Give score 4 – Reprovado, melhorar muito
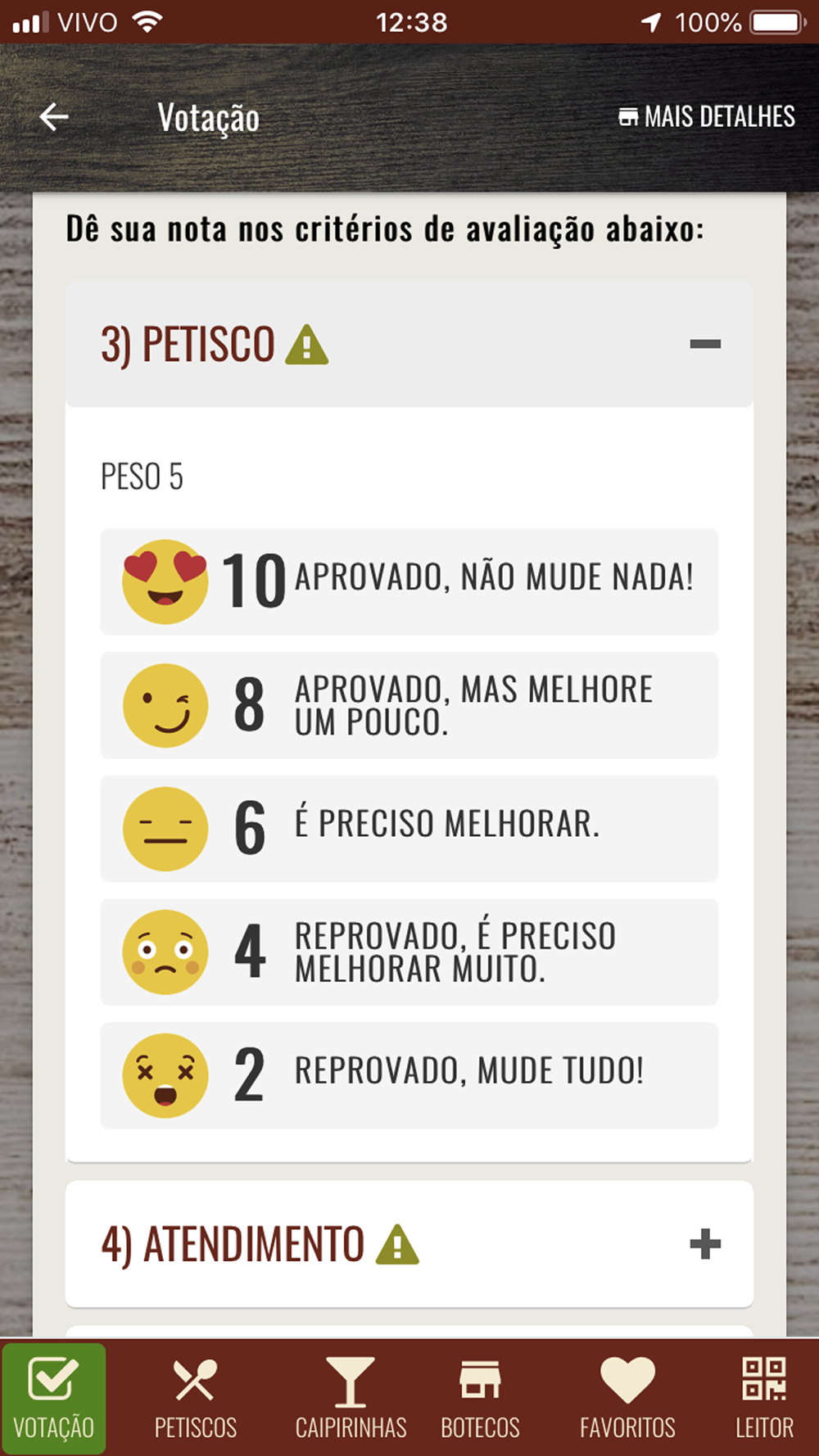 (409, 952)
